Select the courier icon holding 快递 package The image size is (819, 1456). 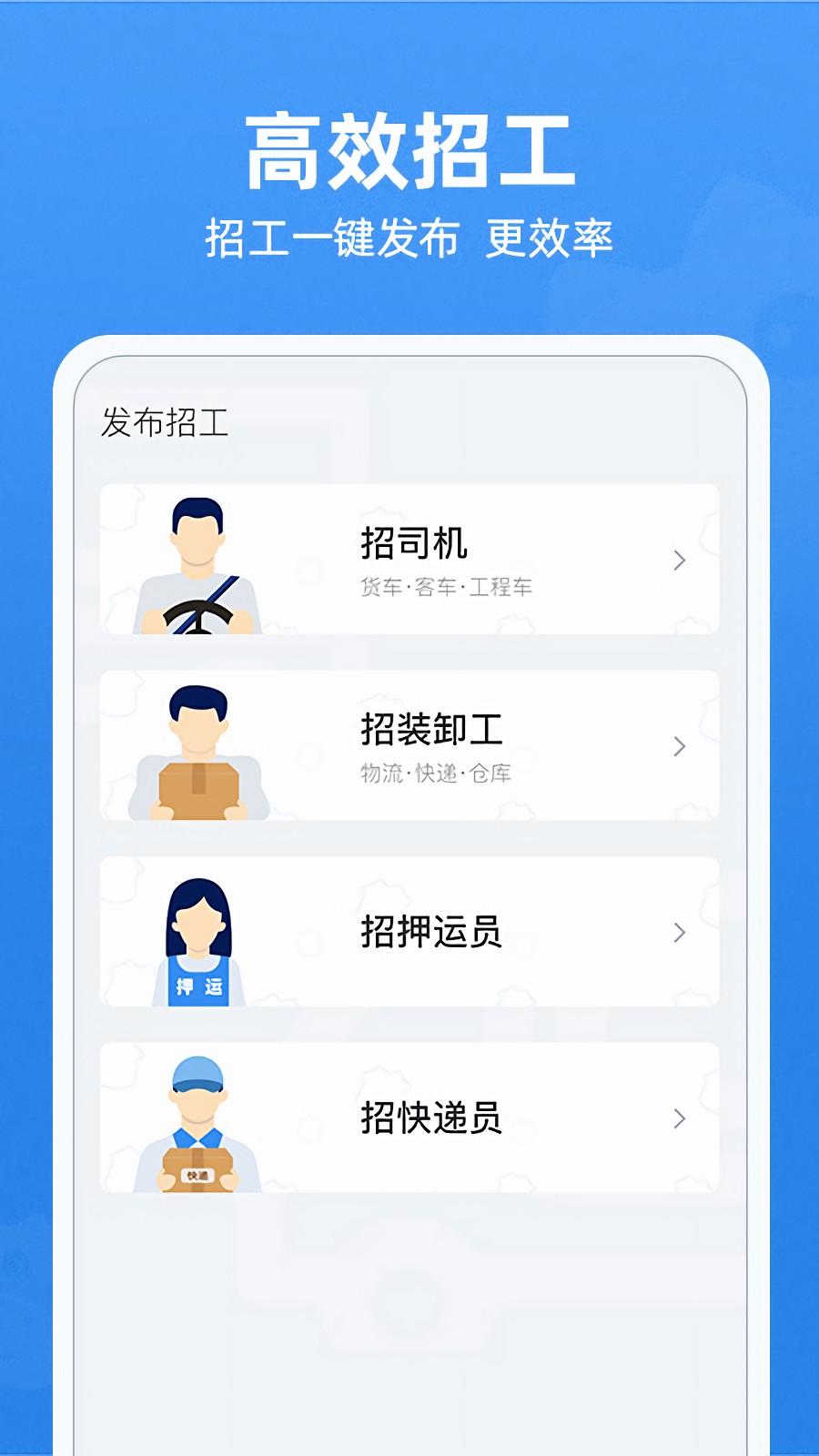[x=197, y=1119]
